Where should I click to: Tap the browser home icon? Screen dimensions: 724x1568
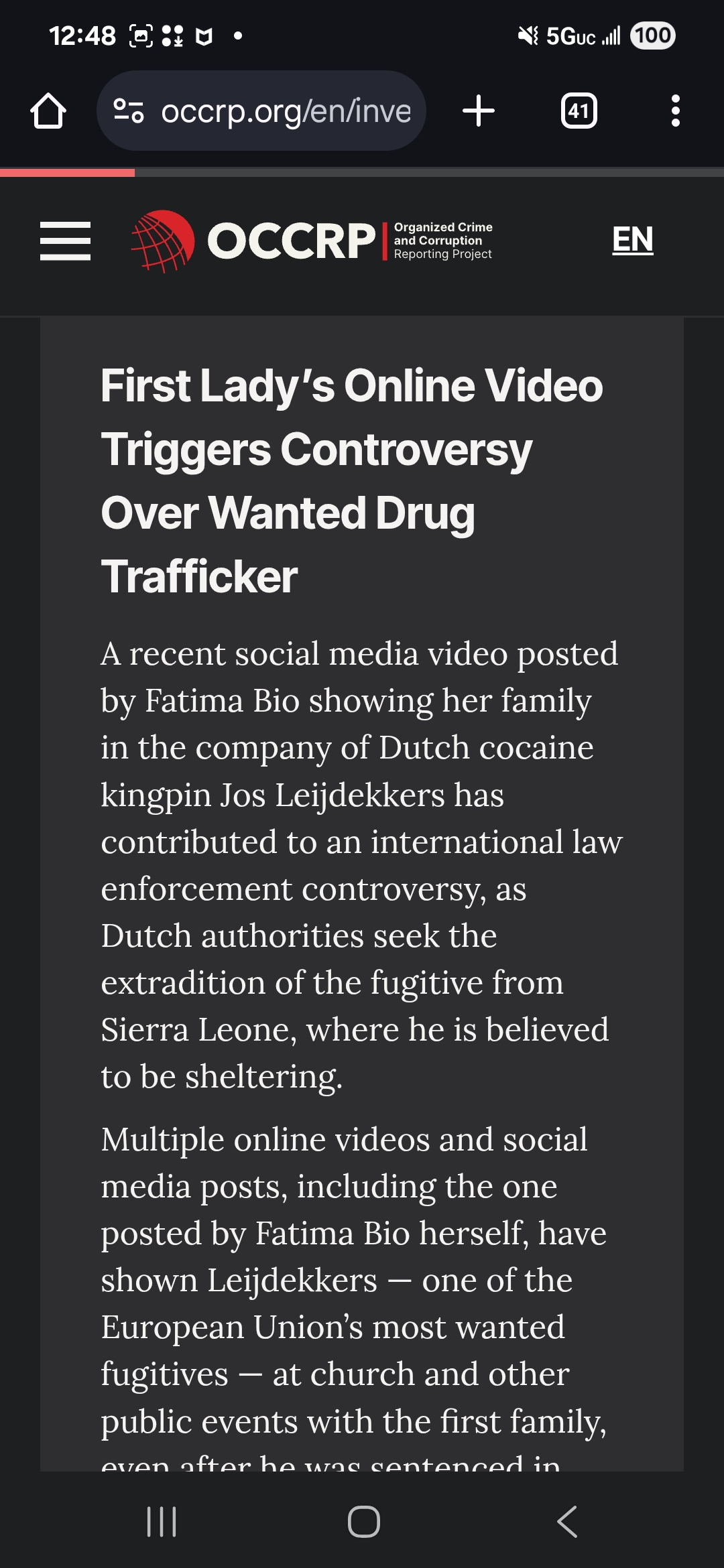48,111
